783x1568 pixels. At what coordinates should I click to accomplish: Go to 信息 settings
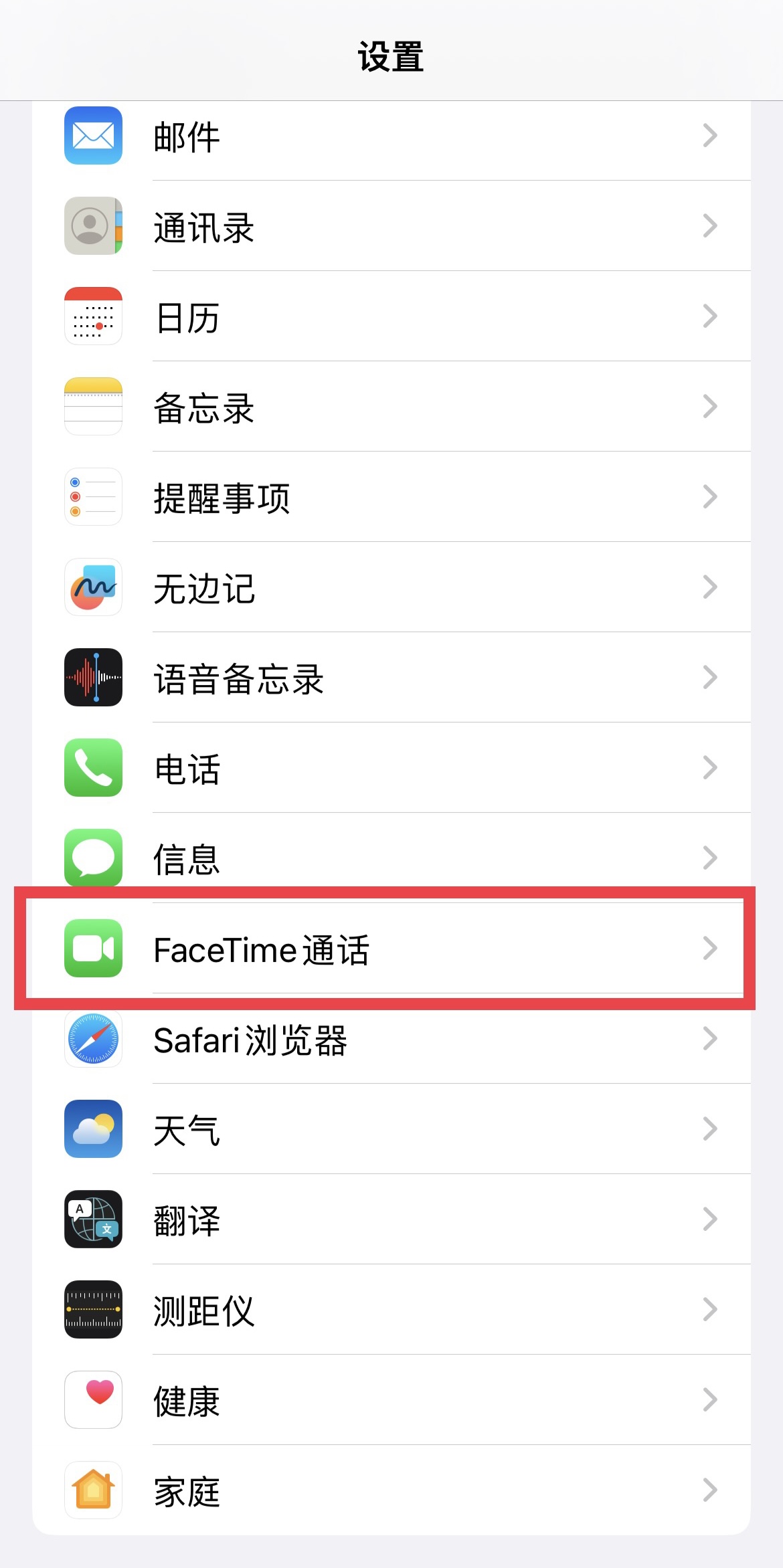[391, 859]
